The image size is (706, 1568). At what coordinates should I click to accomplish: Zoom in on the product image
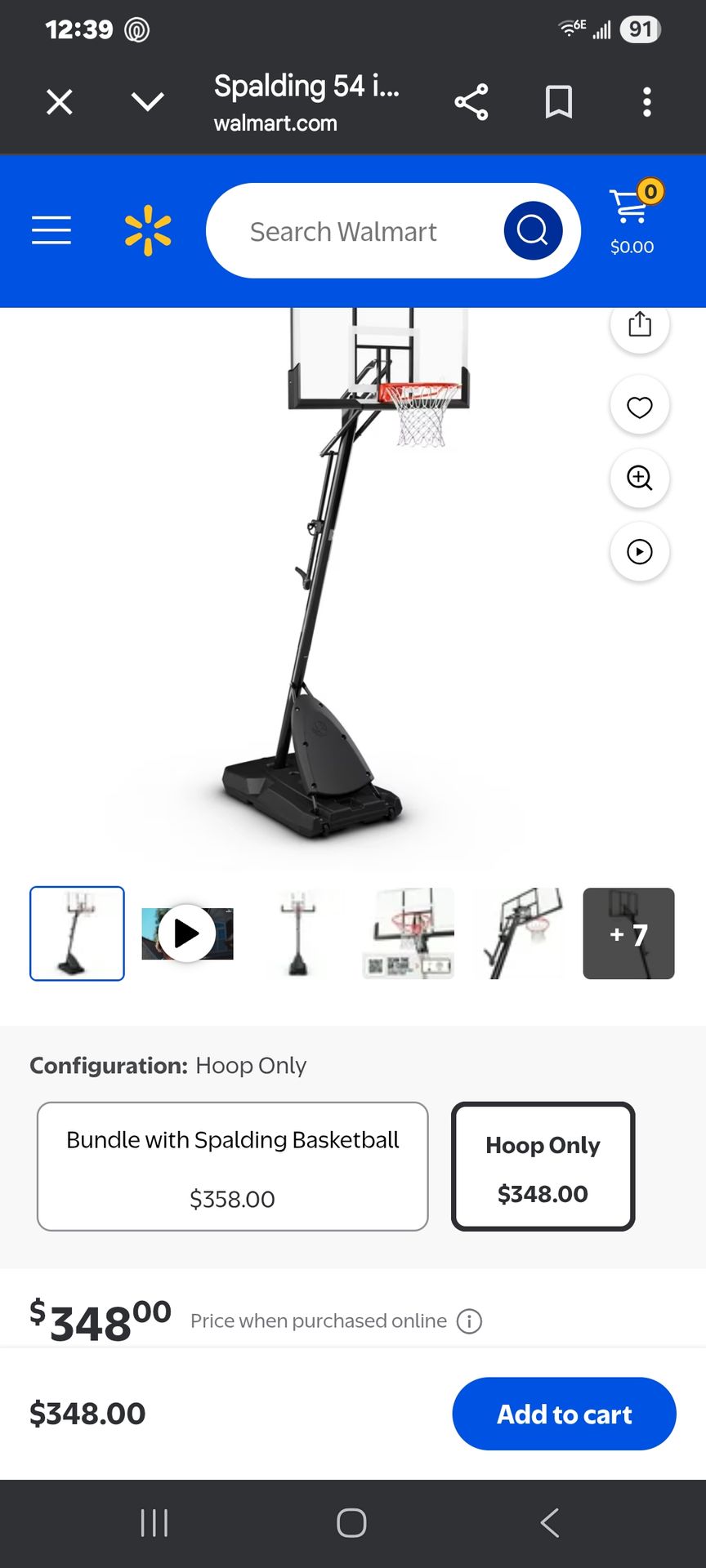640,479
